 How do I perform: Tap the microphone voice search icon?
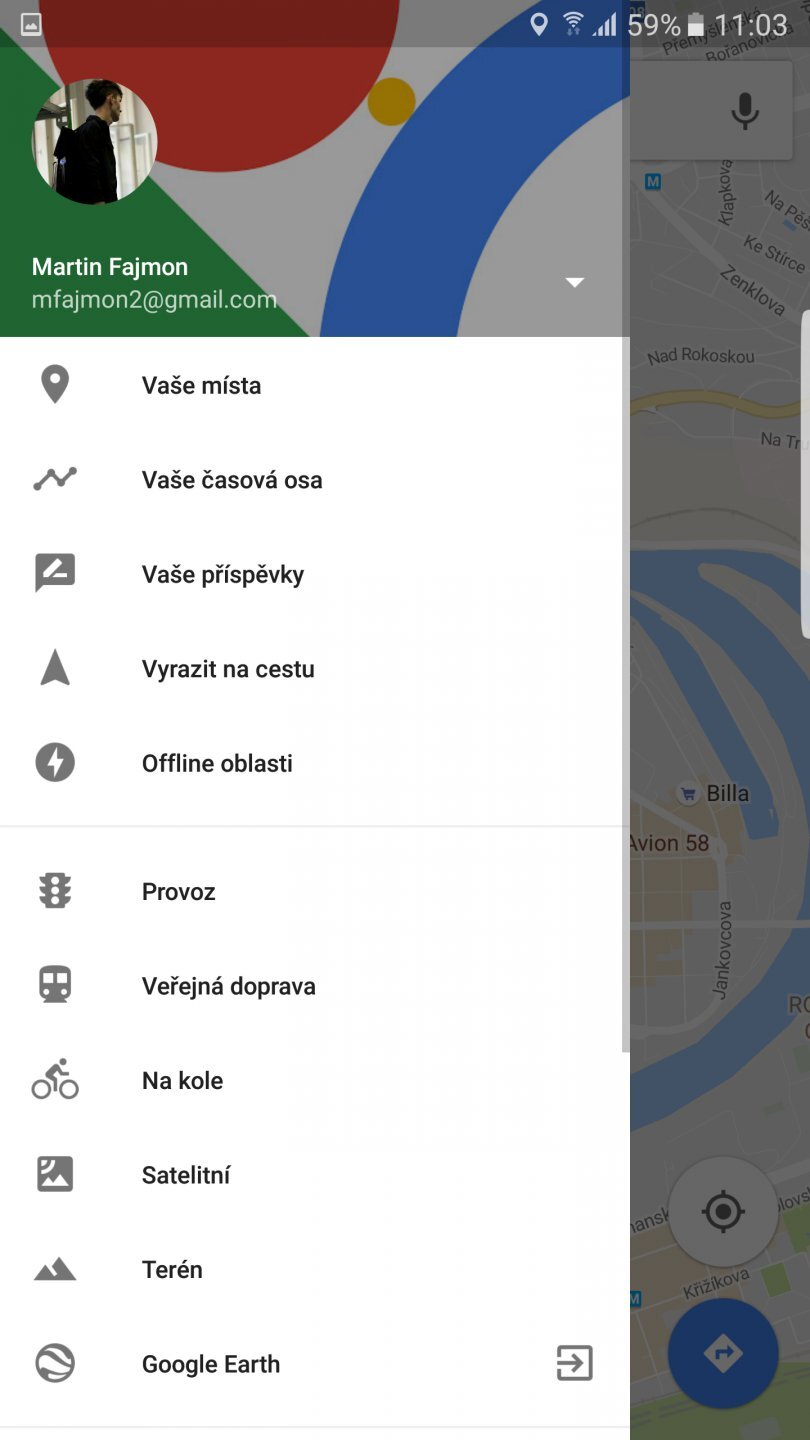click(x=744, y=110)
